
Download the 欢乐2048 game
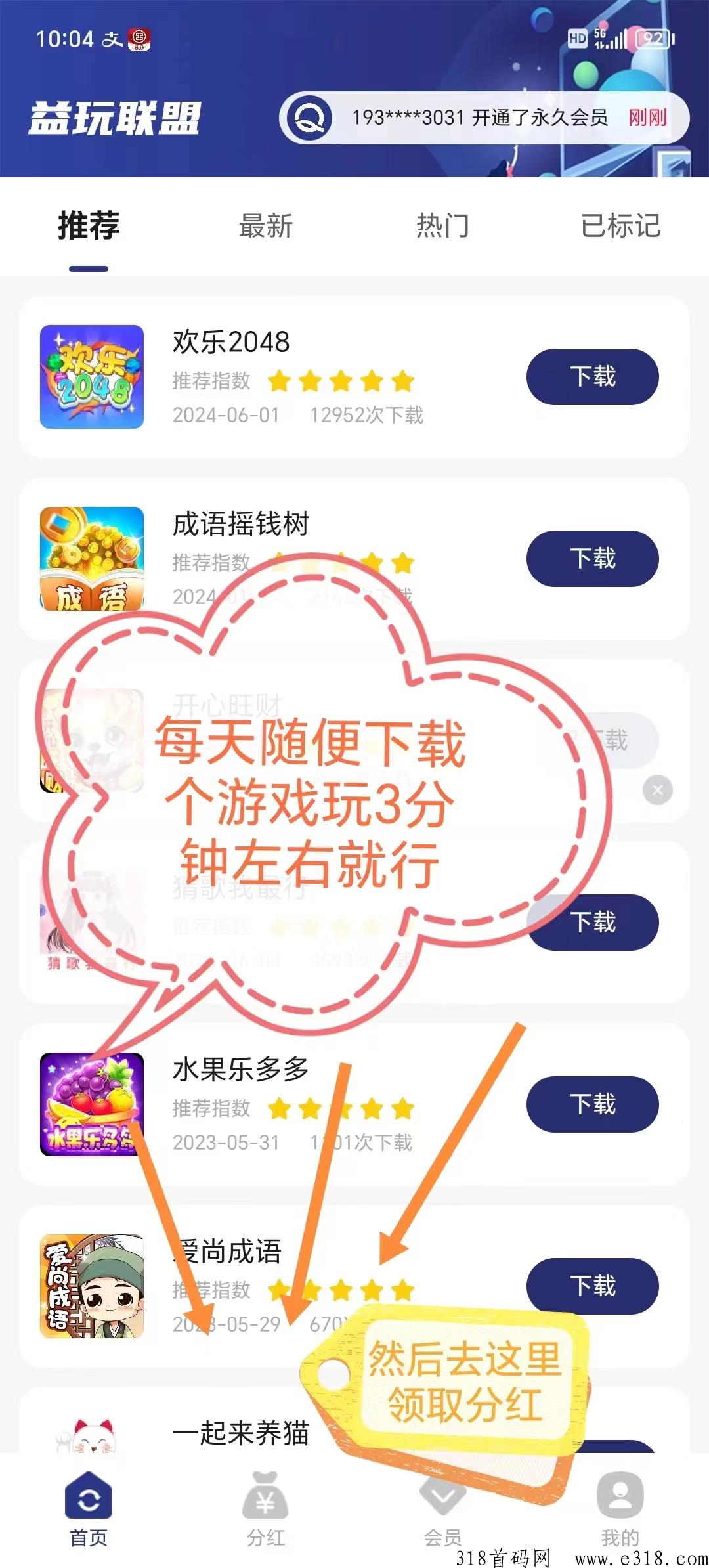coord(592,377)
